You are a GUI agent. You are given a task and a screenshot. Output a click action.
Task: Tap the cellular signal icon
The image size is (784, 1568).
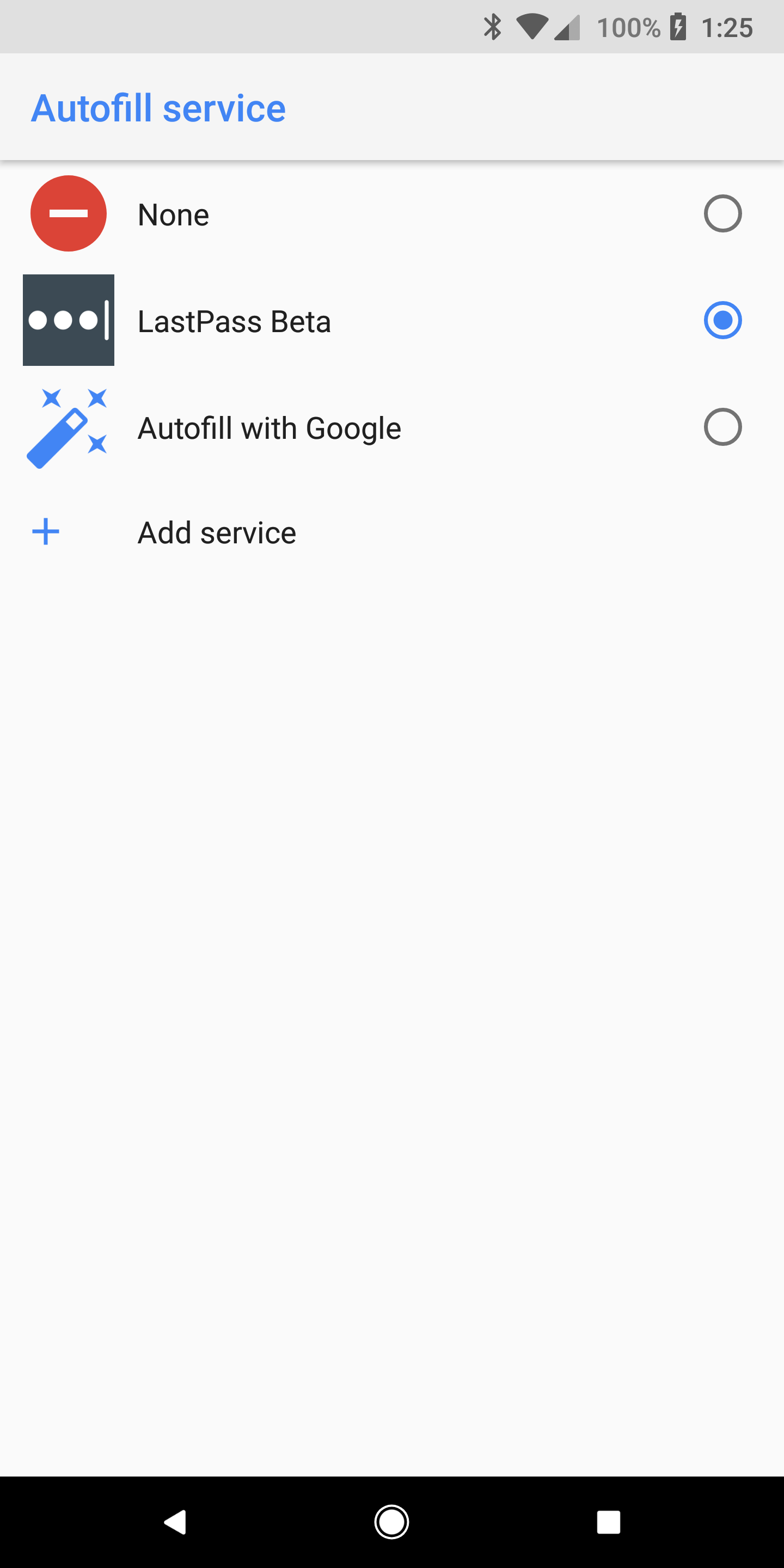point(566,26)
